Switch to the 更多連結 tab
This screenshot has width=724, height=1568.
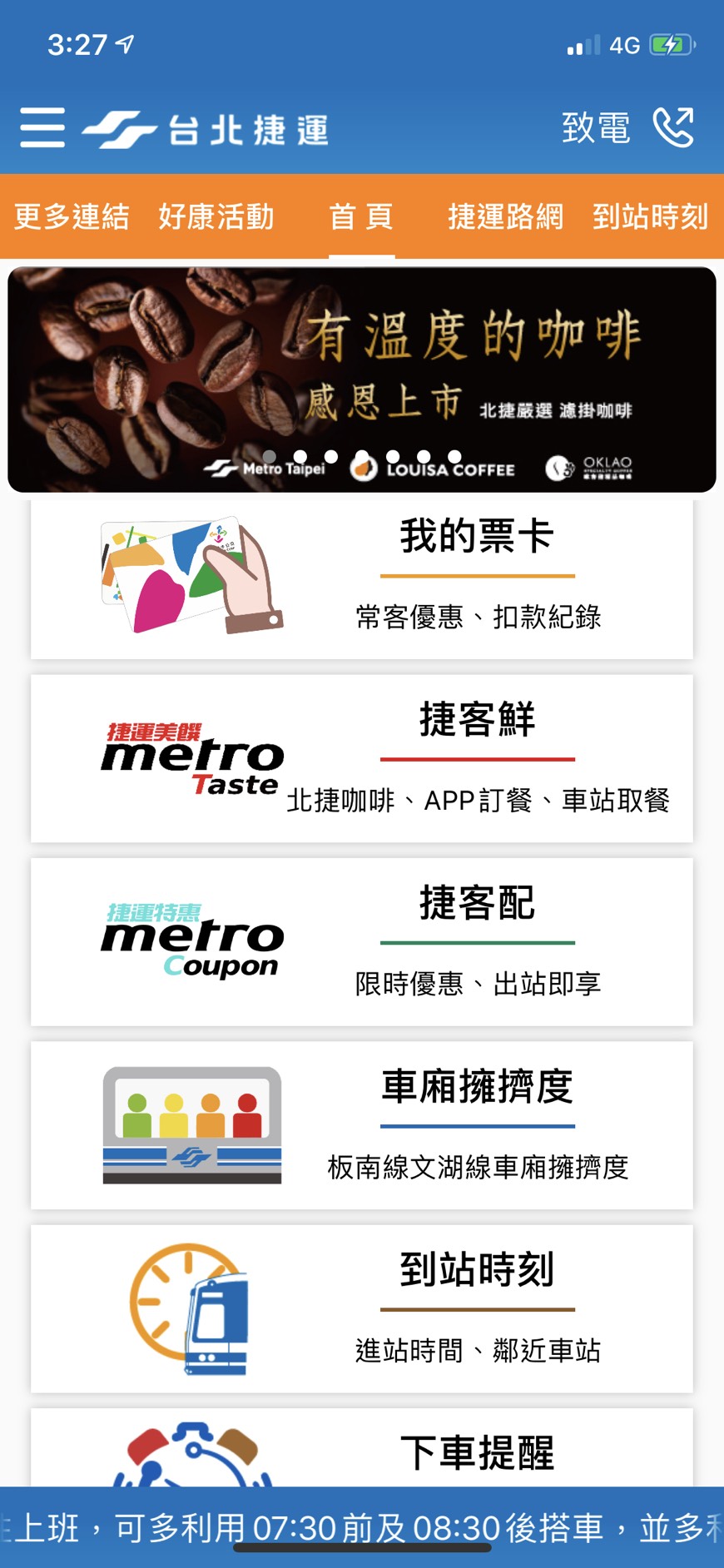tap(72, 216)
